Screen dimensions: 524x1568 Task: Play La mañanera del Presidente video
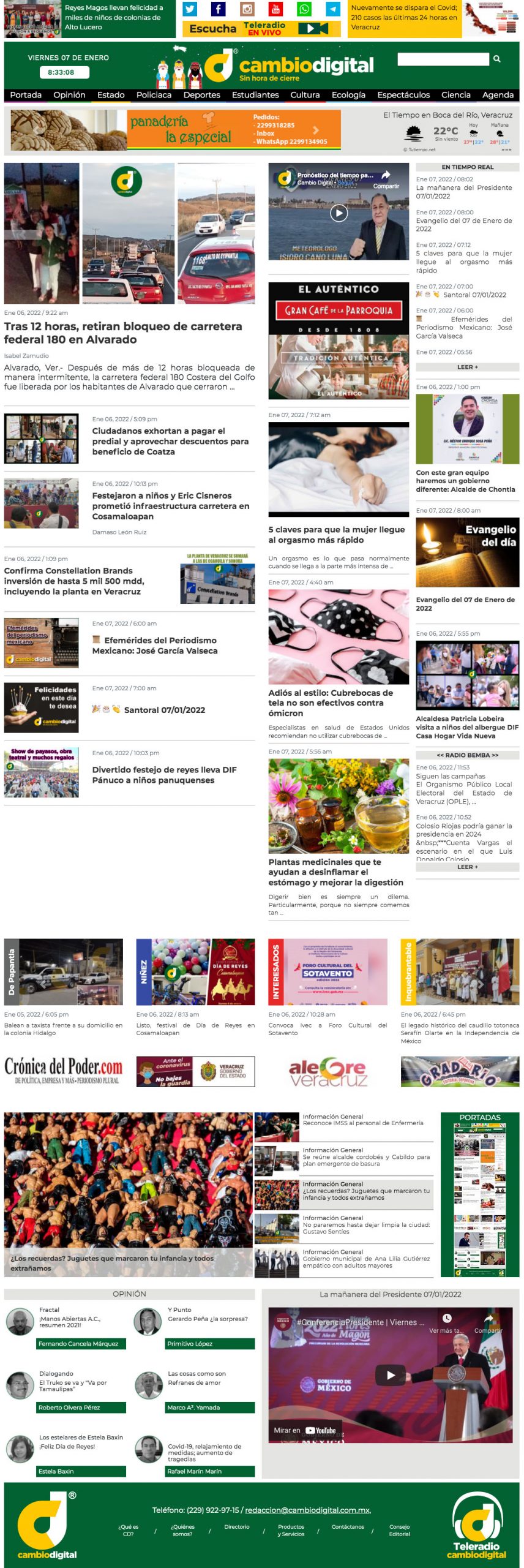click(x=391, y=1375)
